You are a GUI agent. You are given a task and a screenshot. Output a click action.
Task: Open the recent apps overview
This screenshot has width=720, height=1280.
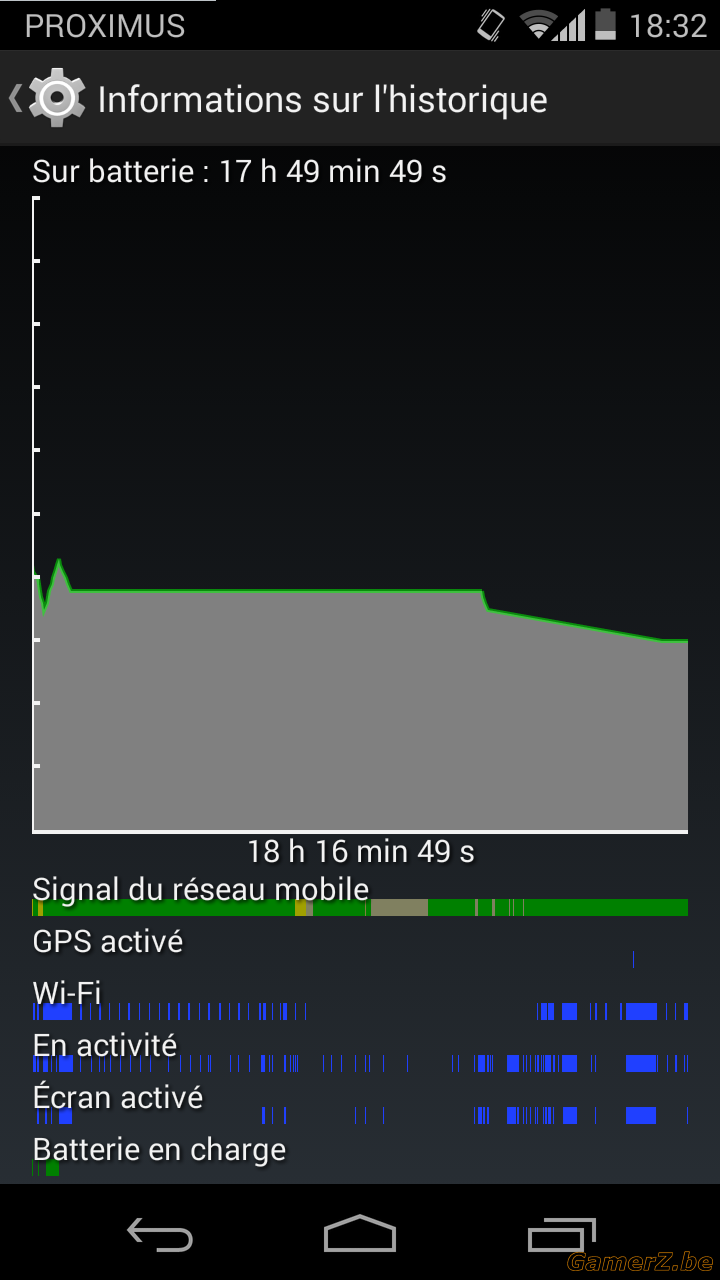pyautogui.click(x=561, y=1234)
